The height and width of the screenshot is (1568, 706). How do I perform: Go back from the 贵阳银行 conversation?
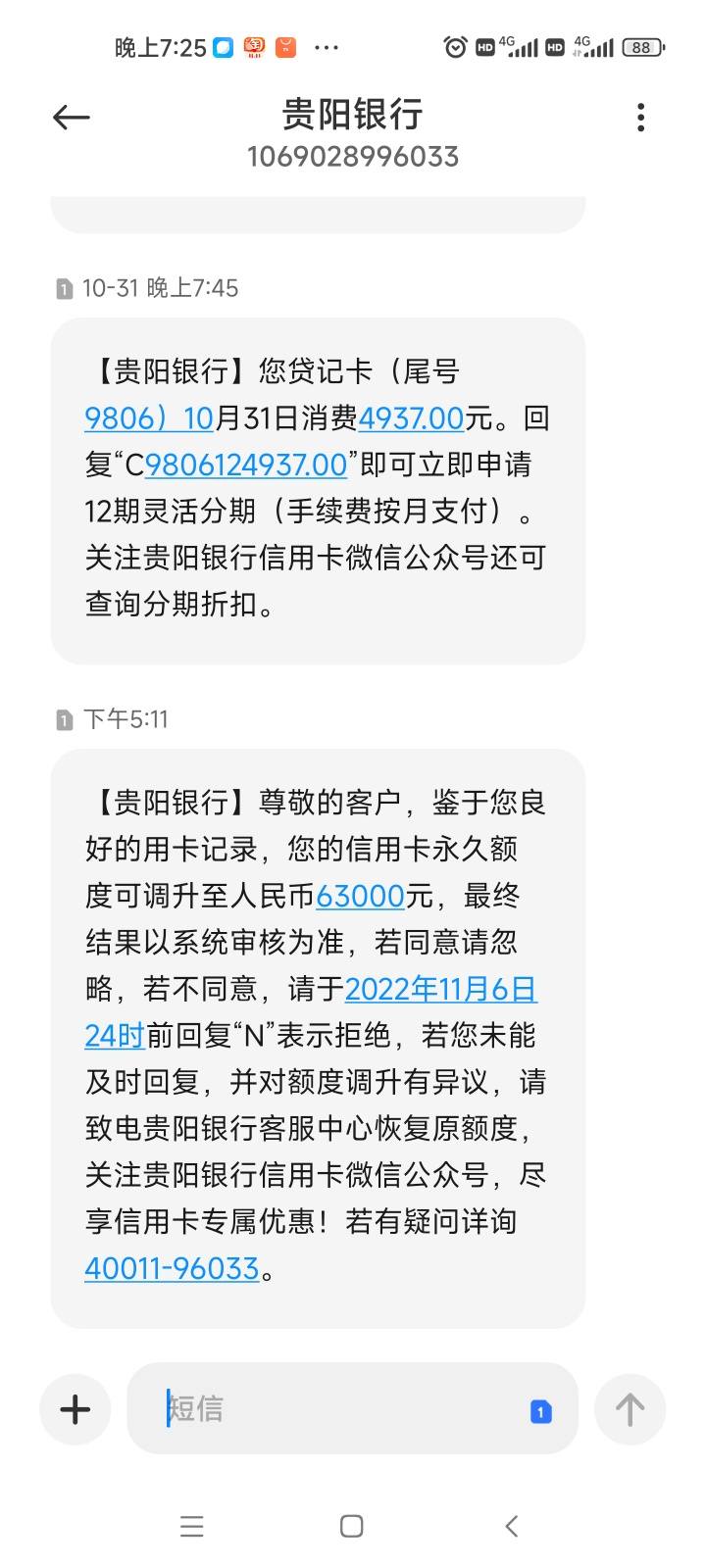click(71, 118)
